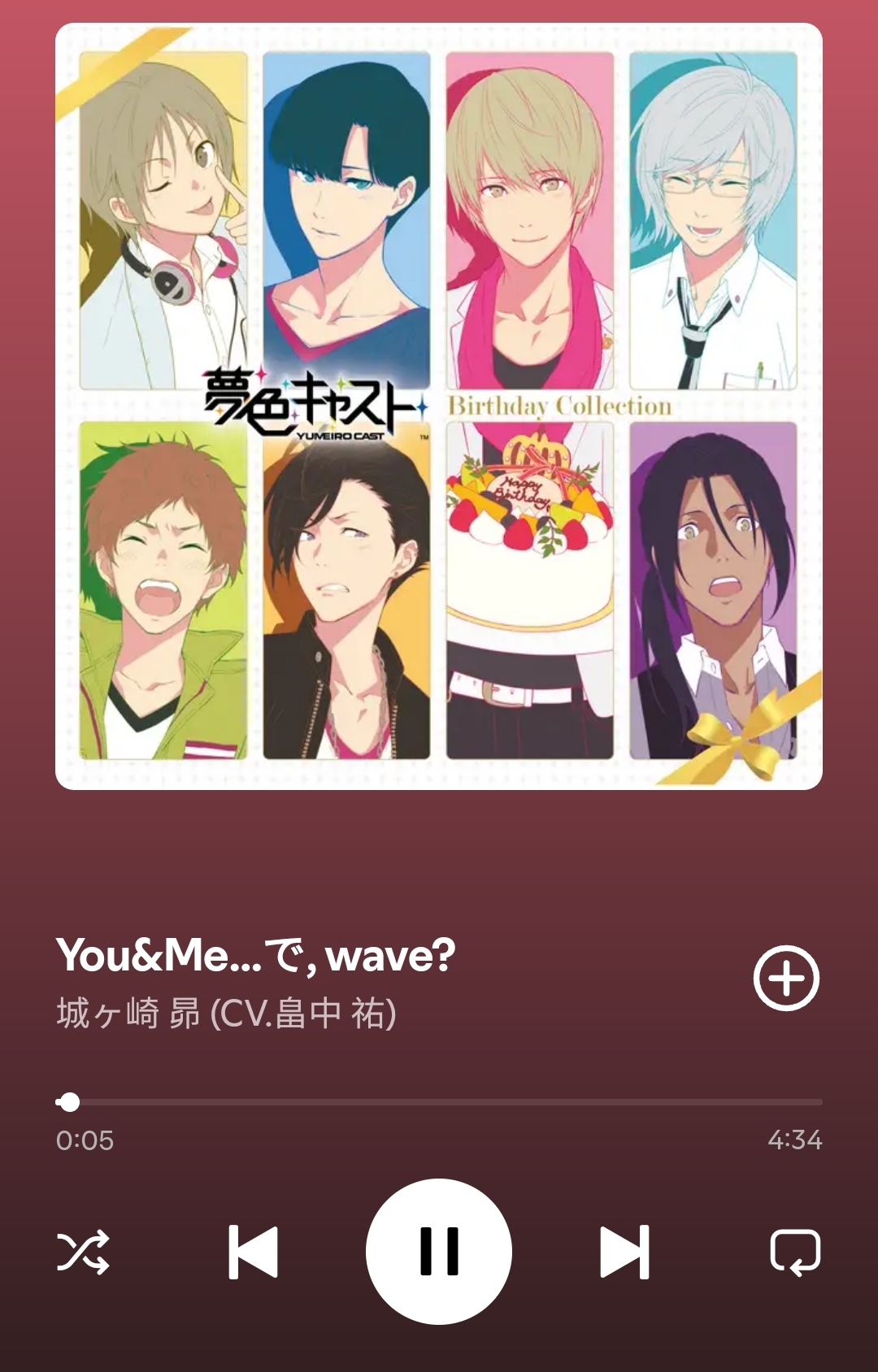This screenshot has width=878, height=1372.
Task: Tap the song progress bar
Action: (439, 1102)
